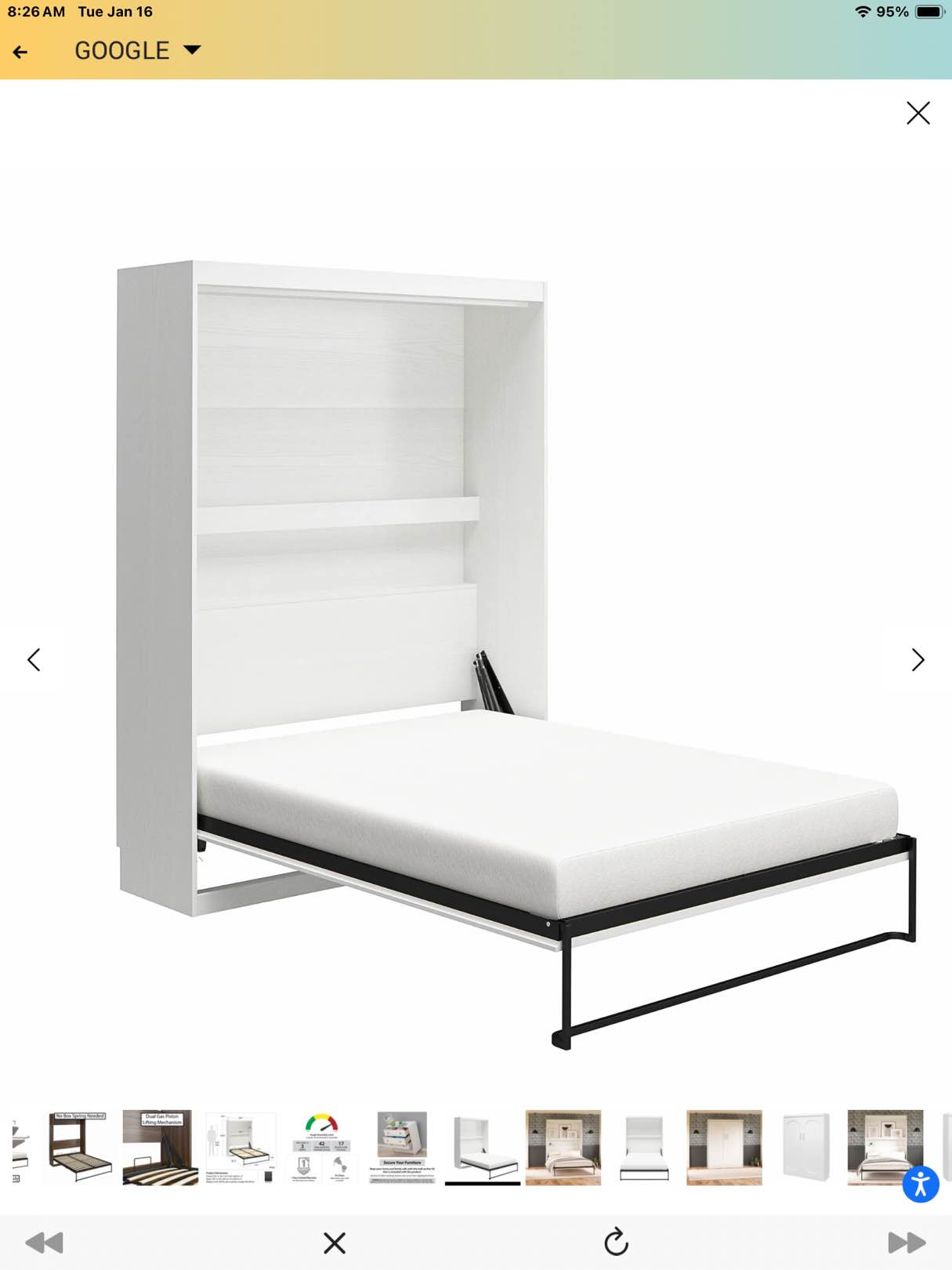Tap the browser reload icon at bottom
Viewport: 952px width, 1270px height.
click(x=617, y=1243)
